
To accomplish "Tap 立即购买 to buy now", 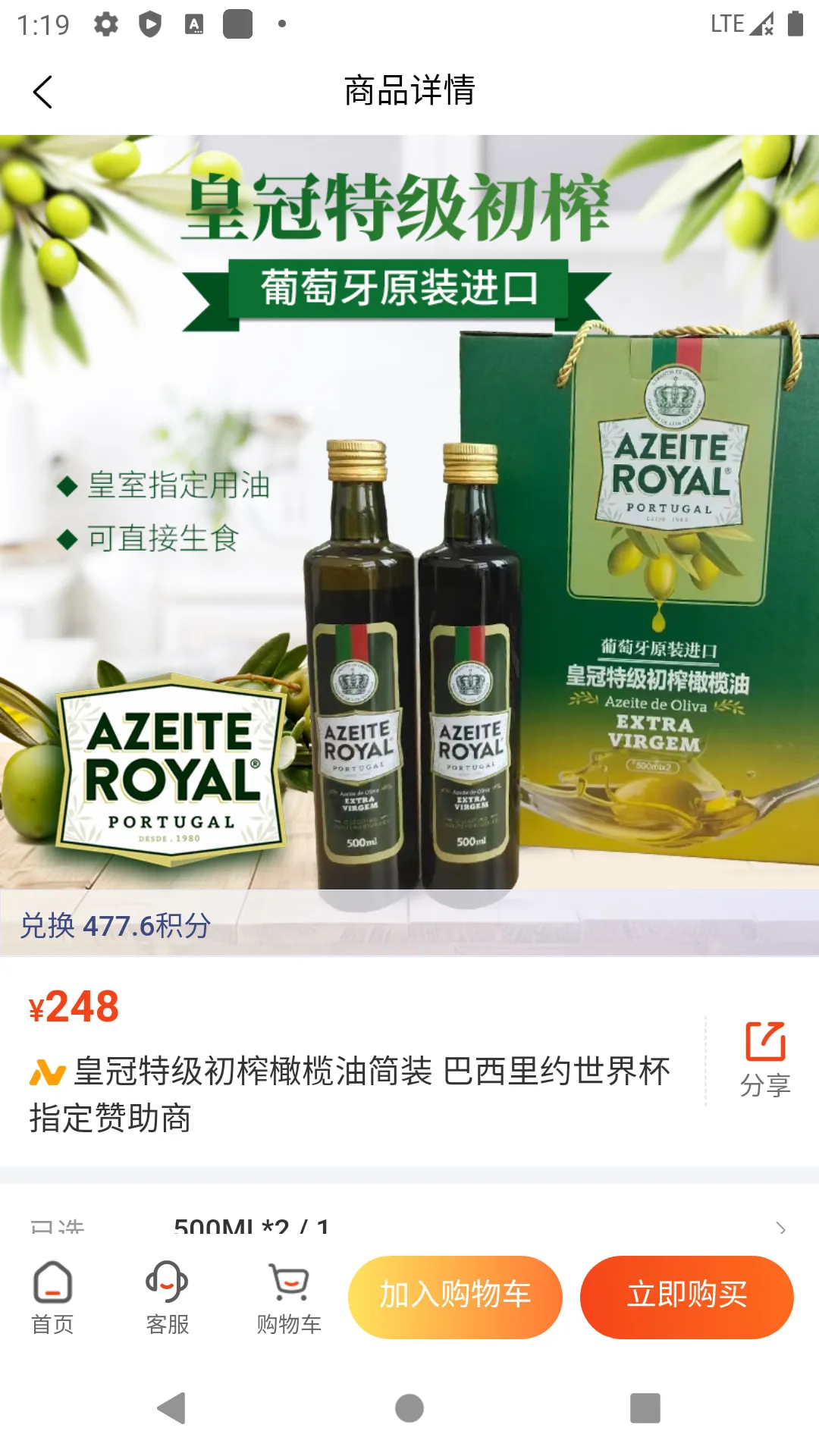I will 686,1296.
